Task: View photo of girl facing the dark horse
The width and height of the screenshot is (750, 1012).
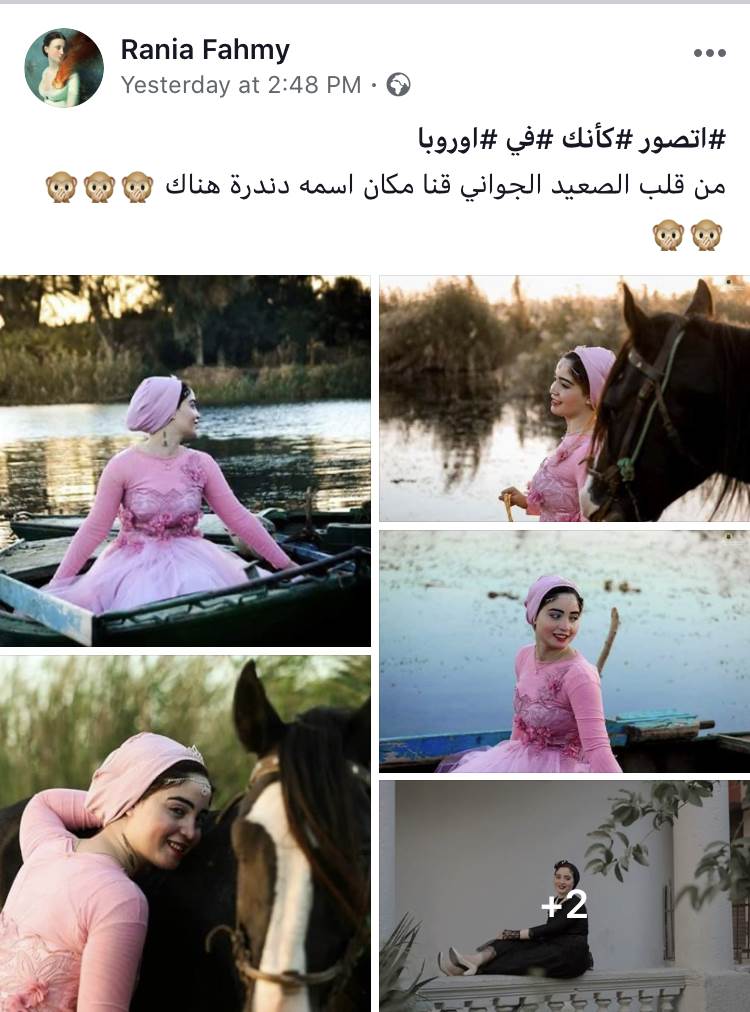Action: (x=564, y=398)
